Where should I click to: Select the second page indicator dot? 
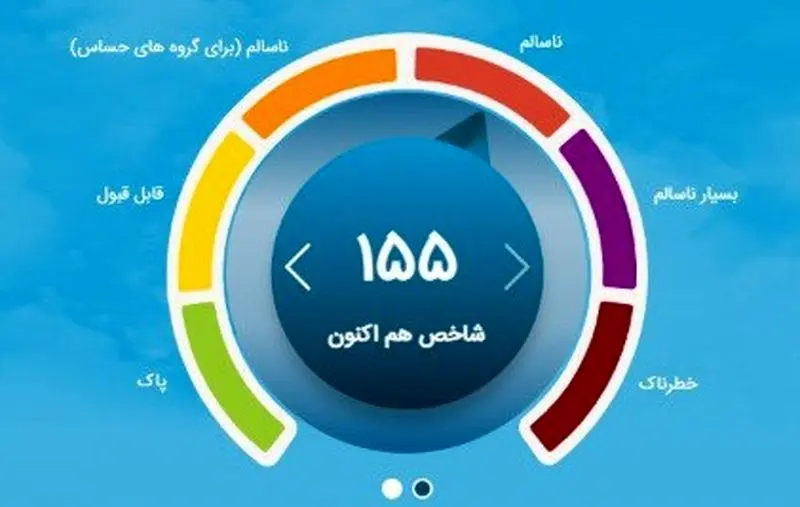point(422,488)
